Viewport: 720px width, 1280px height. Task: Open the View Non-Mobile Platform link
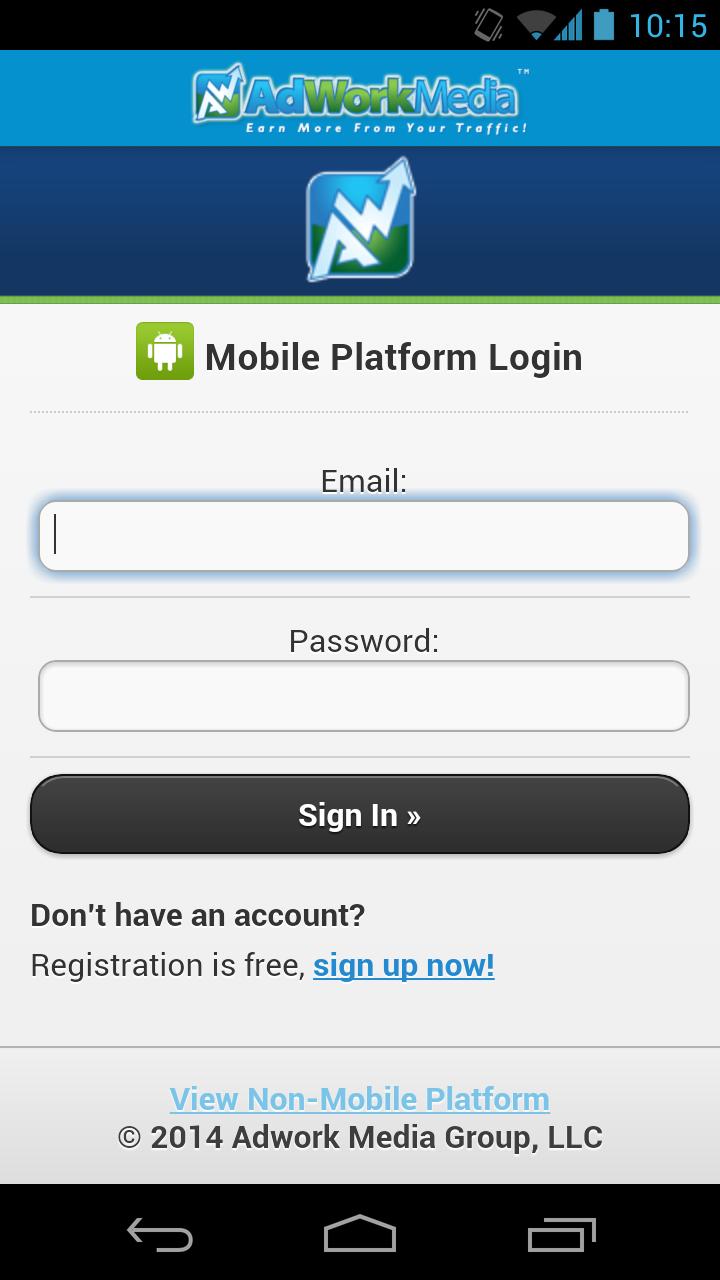359,1098
